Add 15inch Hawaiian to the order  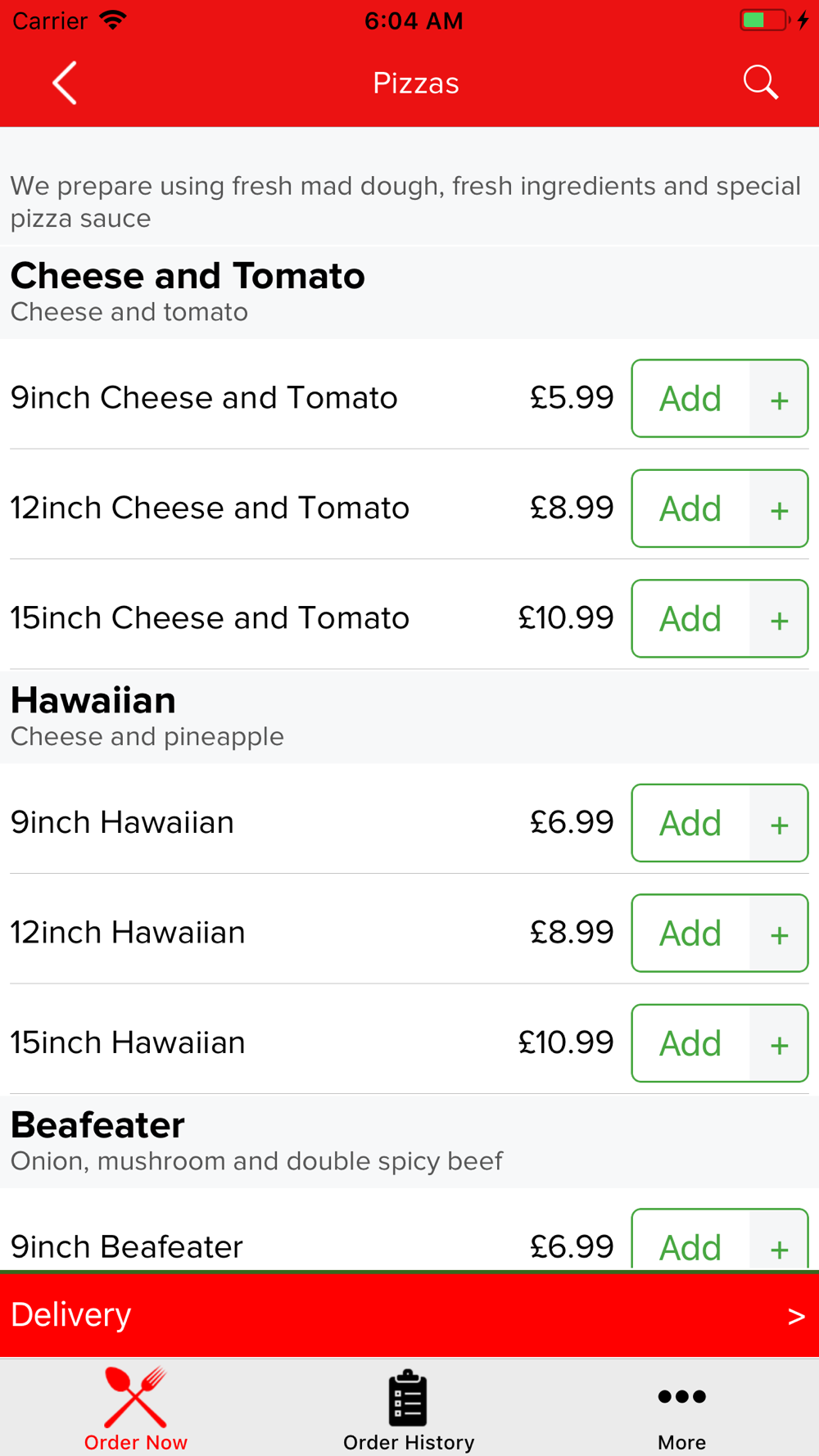point(719,1043)
